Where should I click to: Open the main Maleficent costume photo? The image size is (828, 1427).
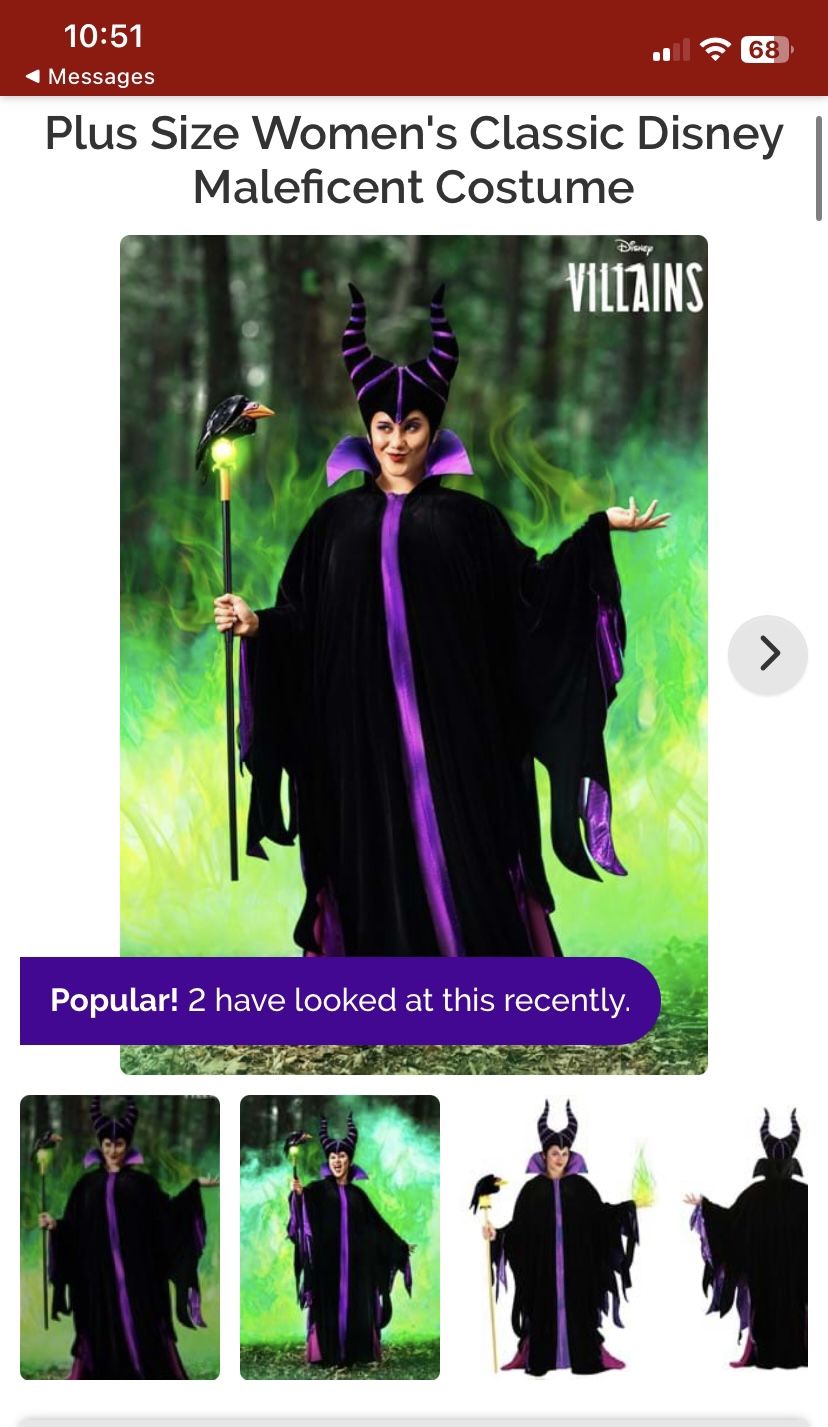(413, 600)
